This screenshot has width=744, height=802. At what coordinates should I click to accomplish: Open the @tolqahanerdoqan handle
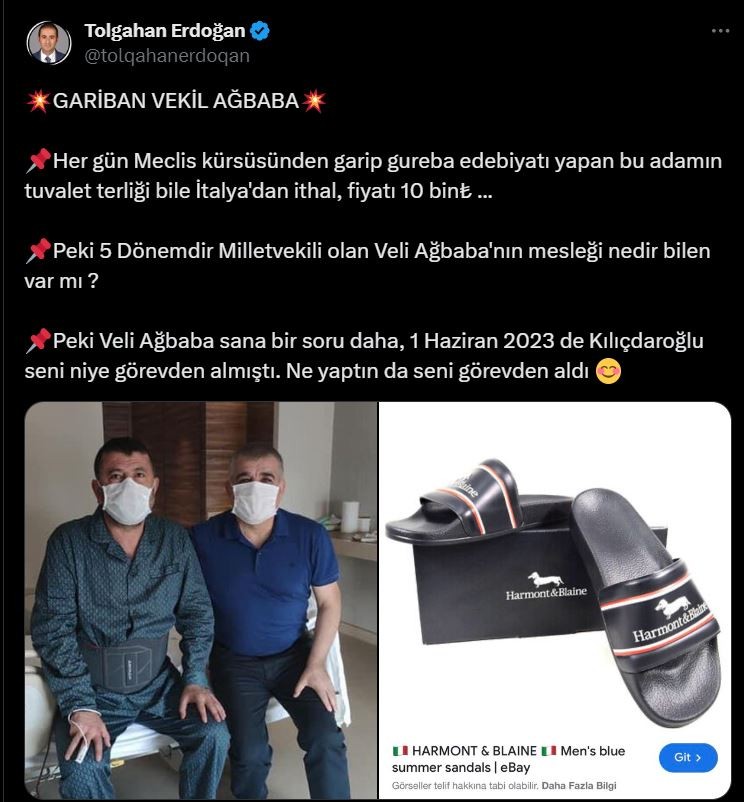pyautogui.click(x=167, y=56)
